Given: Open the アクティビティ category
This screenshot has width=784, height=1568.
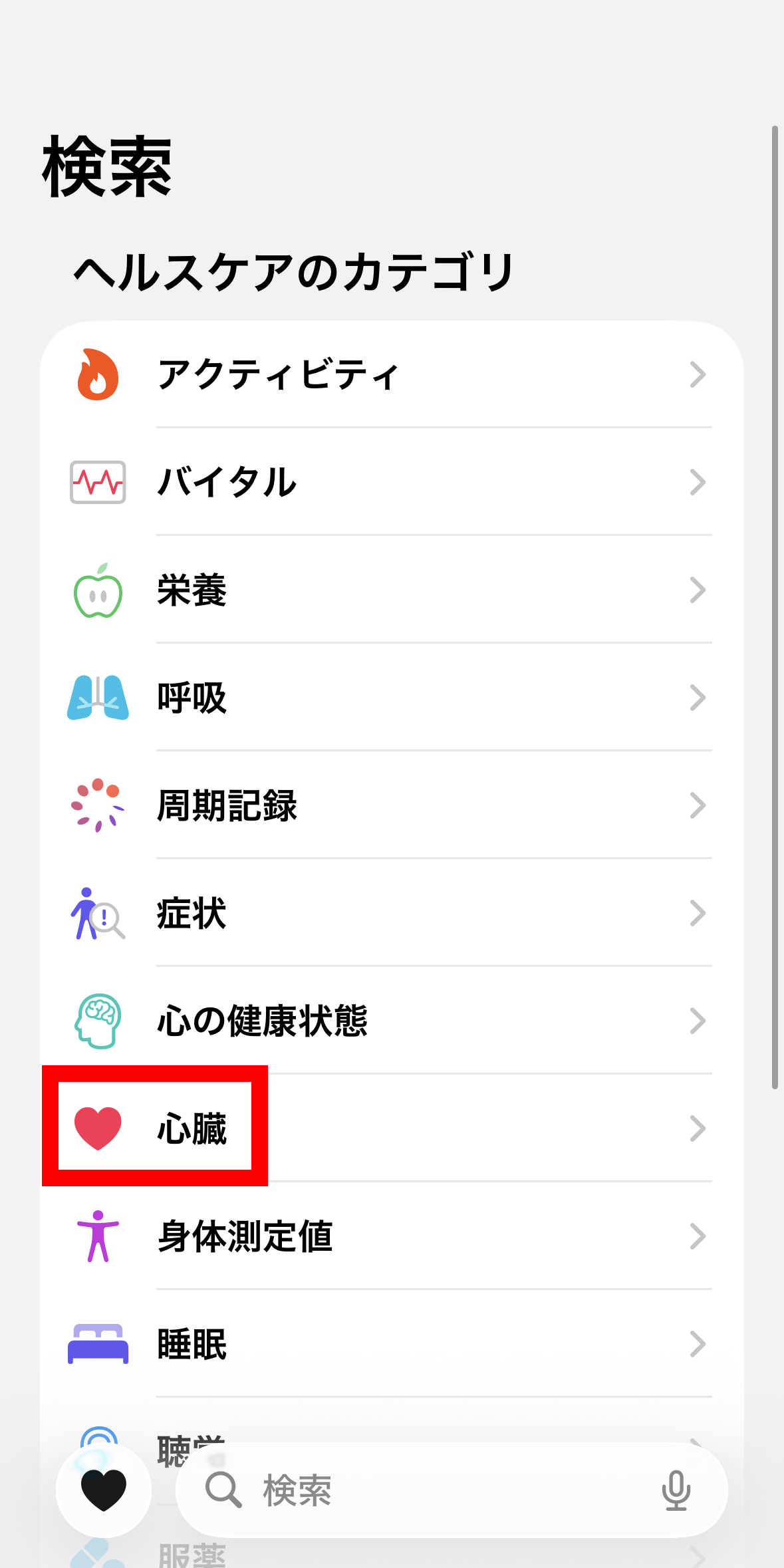Looking at the screenshot, I should (391, 374).
